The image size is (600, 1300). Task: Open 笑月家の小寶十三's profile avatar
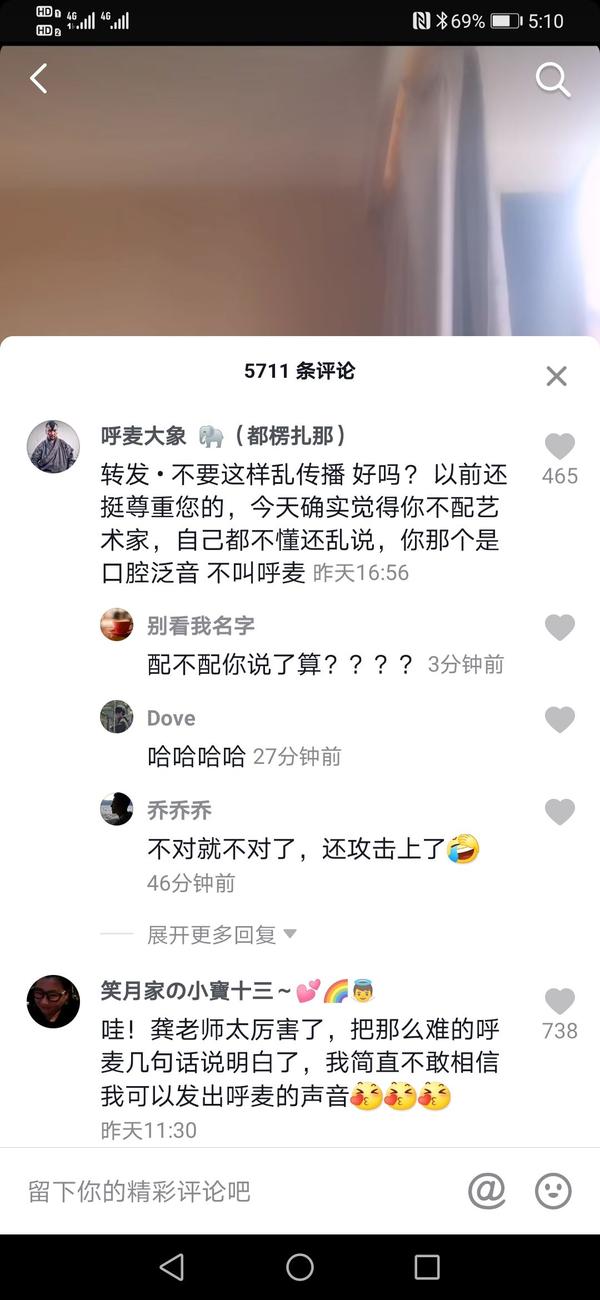tap(53, 1001)
